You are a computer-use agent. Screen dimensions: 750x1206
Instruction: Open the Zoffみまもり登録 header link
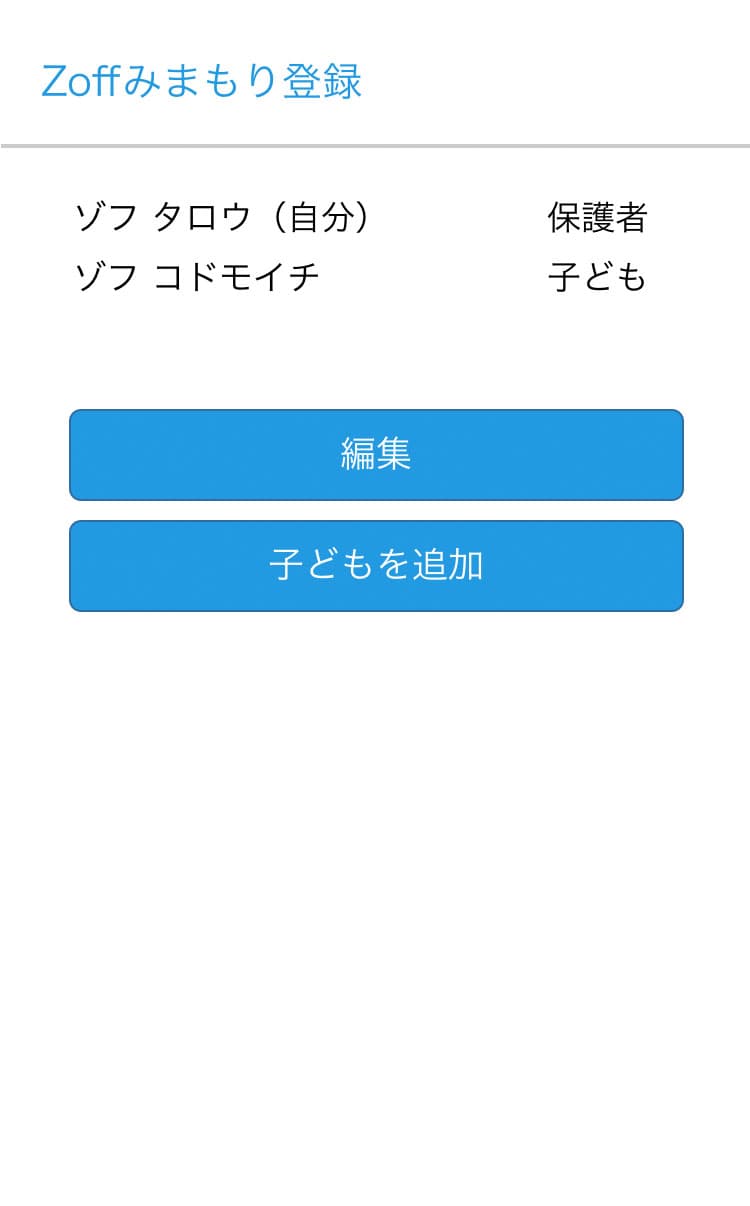(x=202, y=81)
